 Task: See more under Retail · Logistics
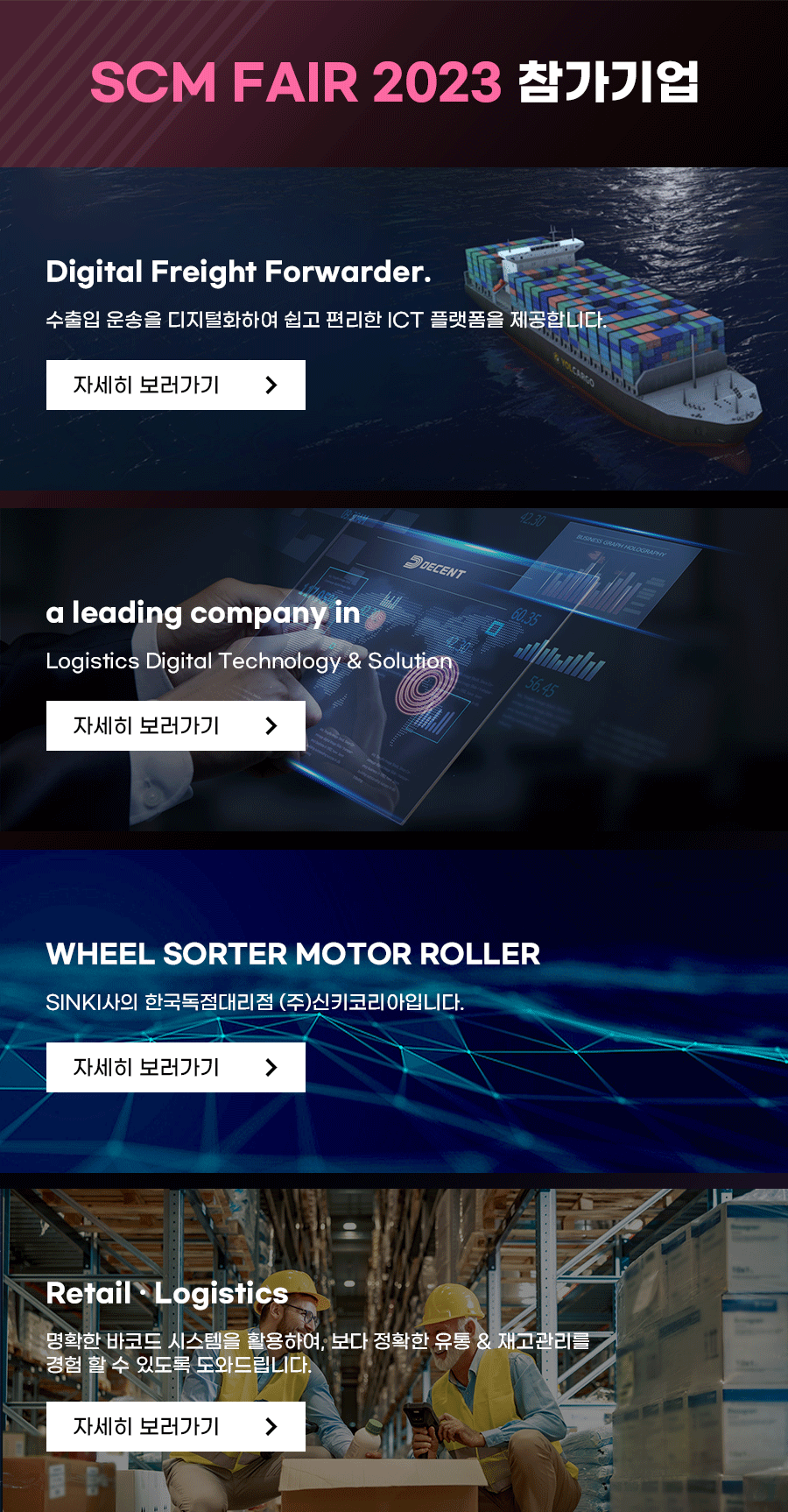[x=175, y=1426]
